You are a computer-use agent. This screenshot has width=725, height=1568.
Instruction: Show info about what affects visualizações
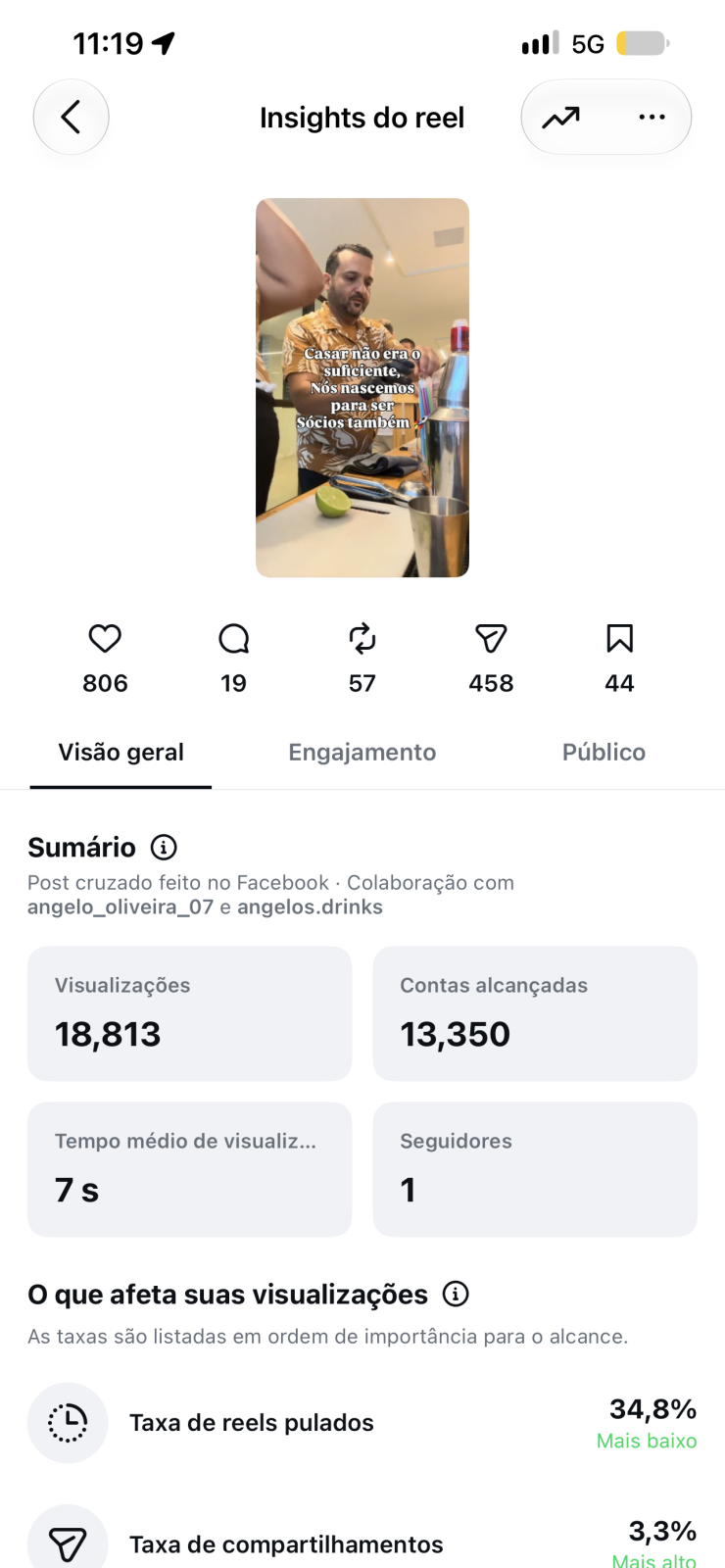click(456, 1295)
